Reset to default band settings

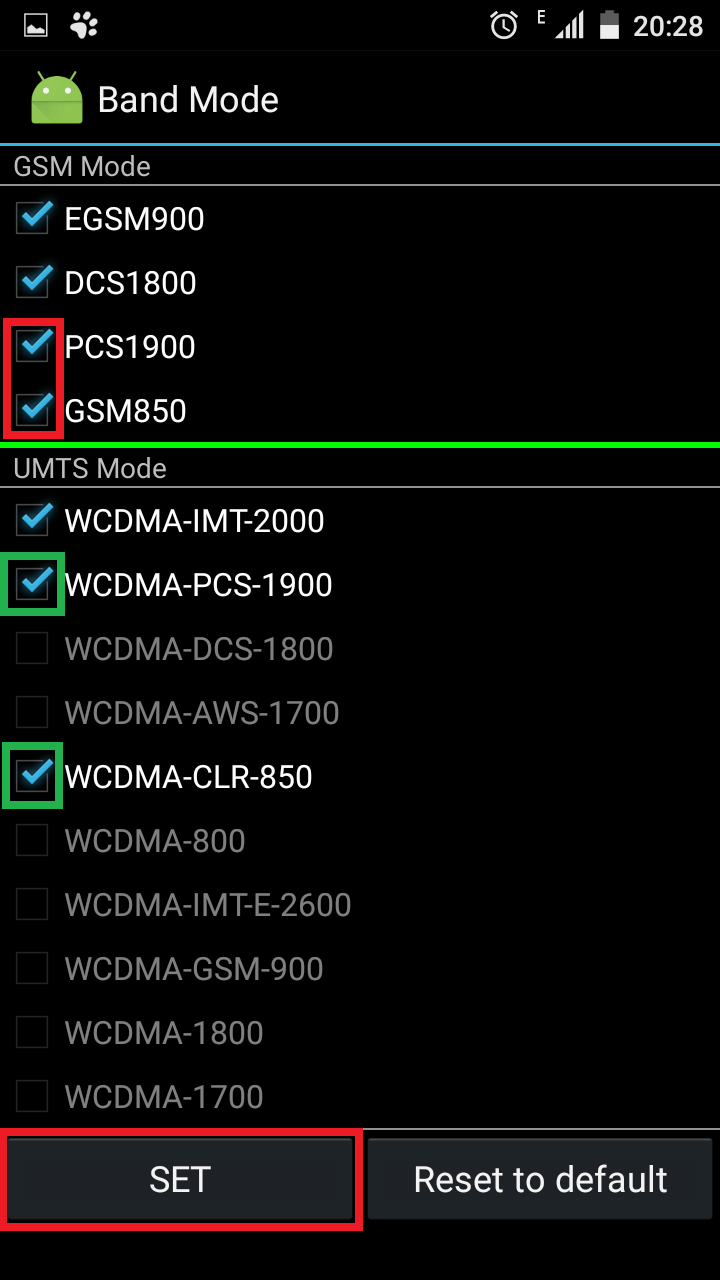540,1179
